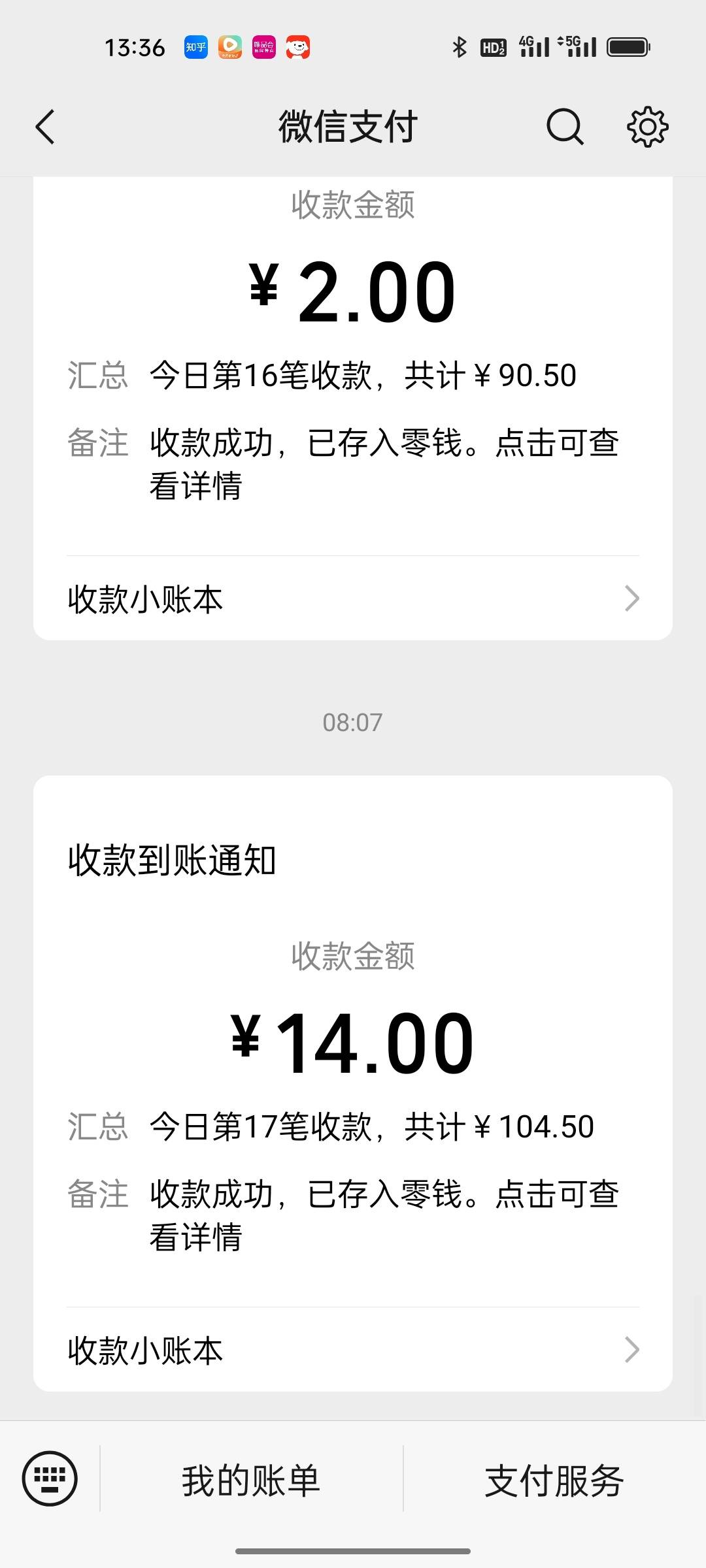
Task: Open 收款小账本 under the ¥2.00 payment
Action: [x=353, y=598]
